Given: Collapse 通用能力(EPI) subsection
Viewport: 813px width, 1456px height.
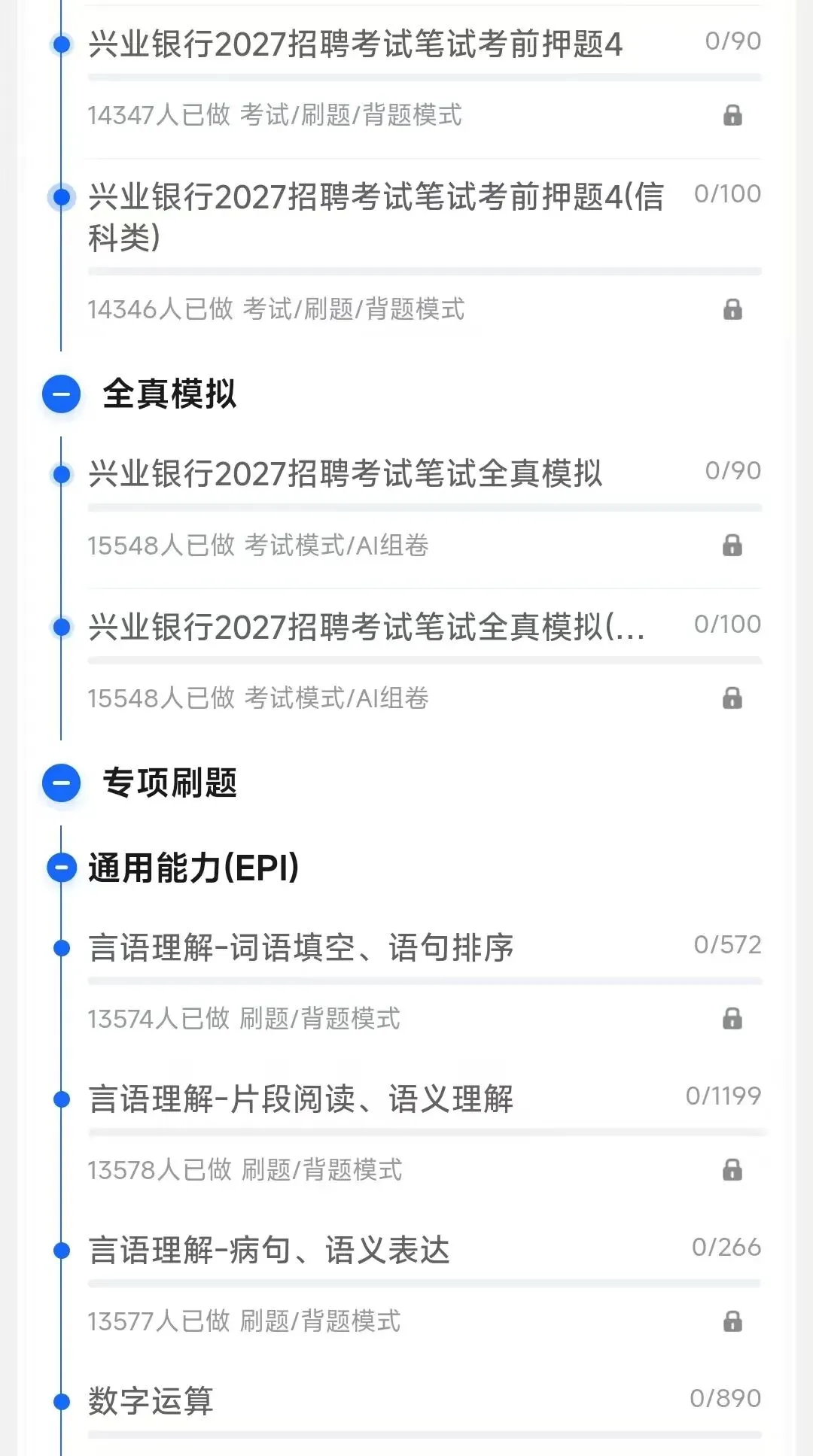Looking at the screenshot, I should click(61, 868).
